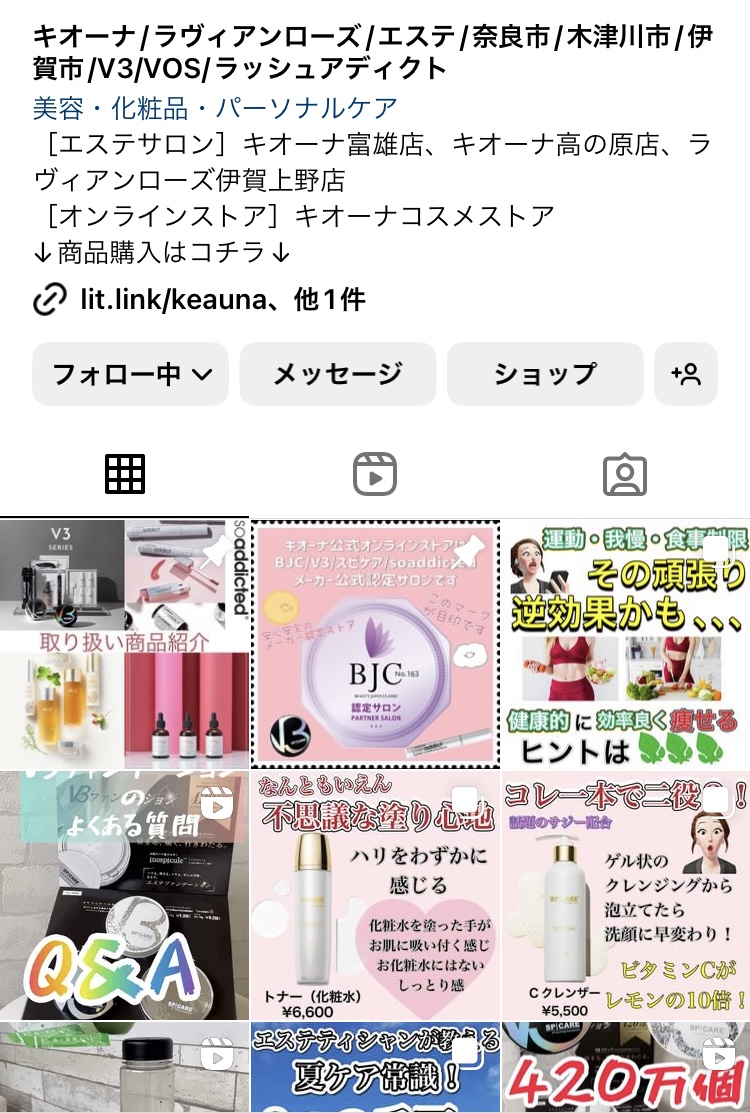Open the 不思議な塗り心地 toner post
This screenshot has height=1113, width=750.
(375, 895)
